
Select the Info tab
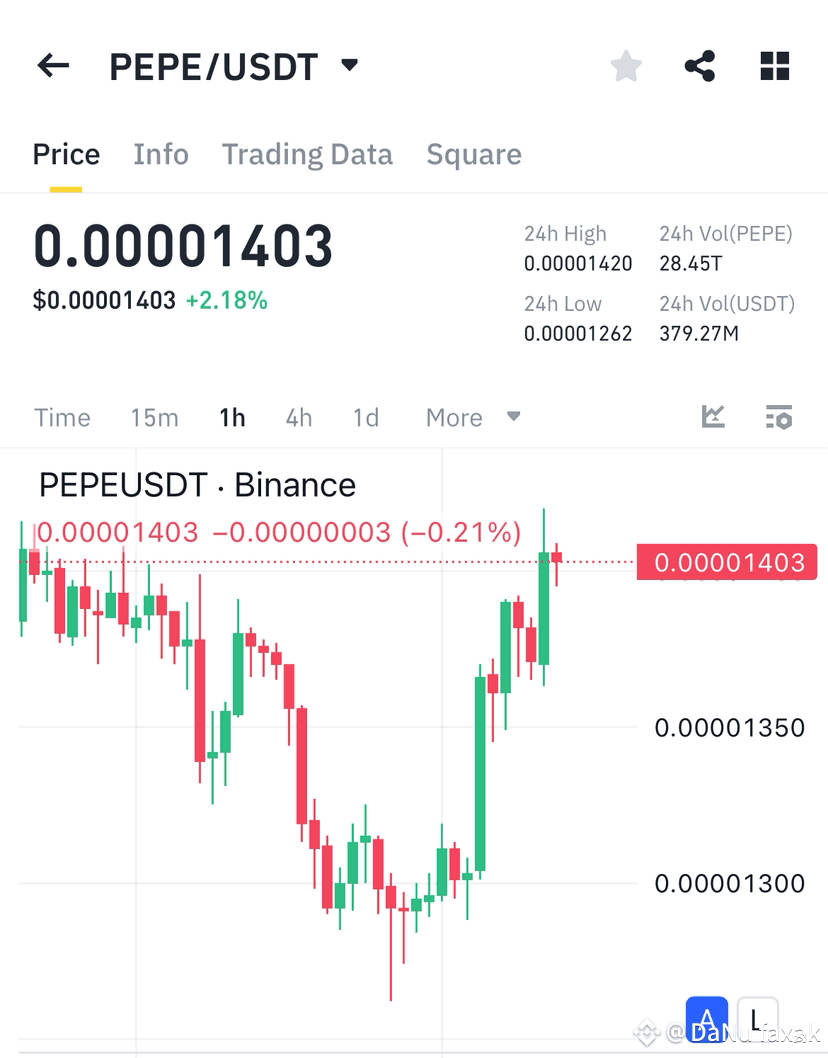click(160, 154)
